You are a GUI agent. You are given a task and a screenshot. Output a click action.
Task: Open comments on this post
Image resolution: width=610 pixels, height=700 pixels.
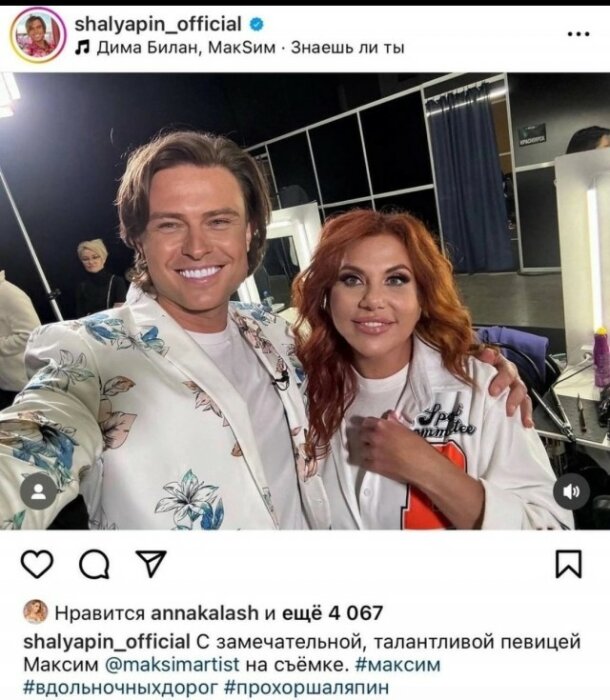(x=94, y=565)
